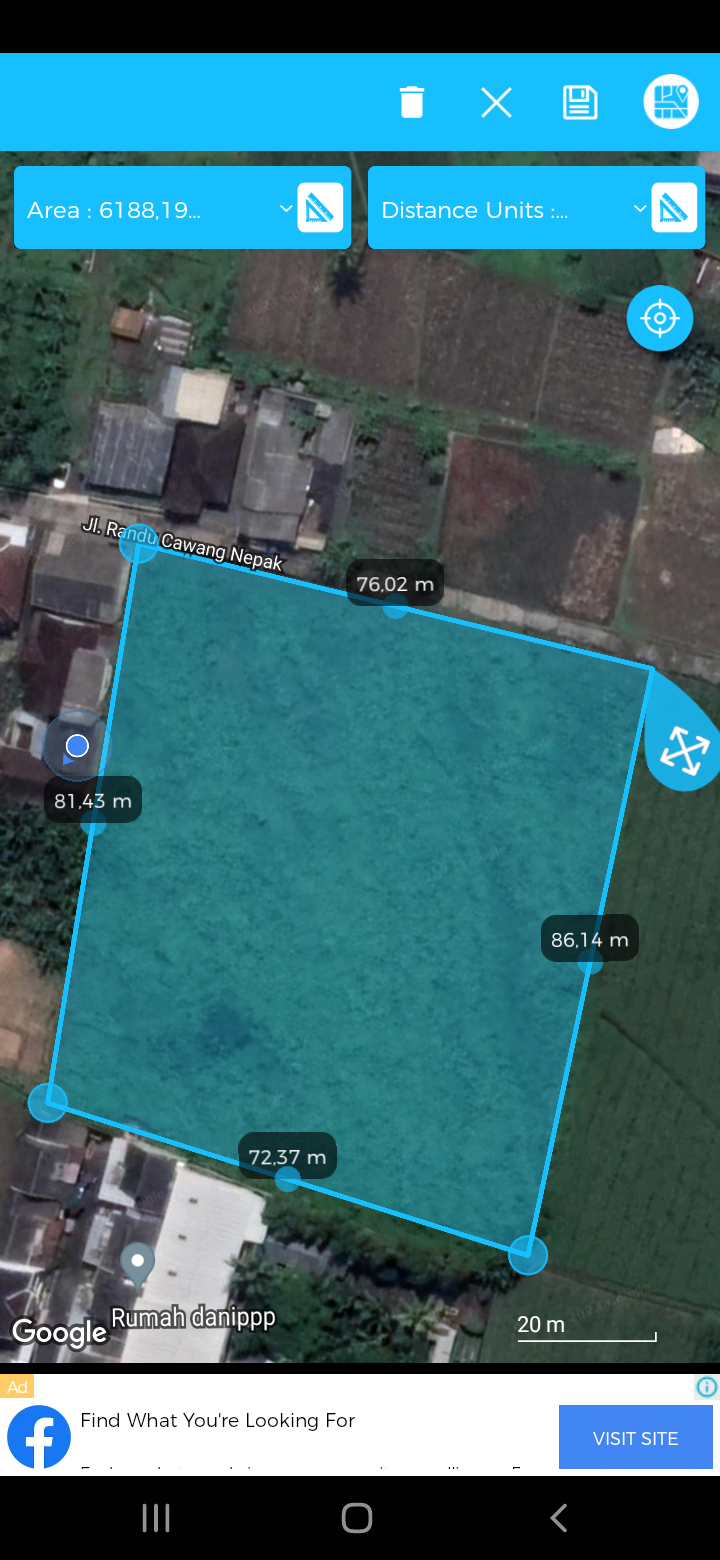Delete the measured area with trash icon
Image resolution: width=720 pixels, height=1560 pixels.
(x=412, y=102)
